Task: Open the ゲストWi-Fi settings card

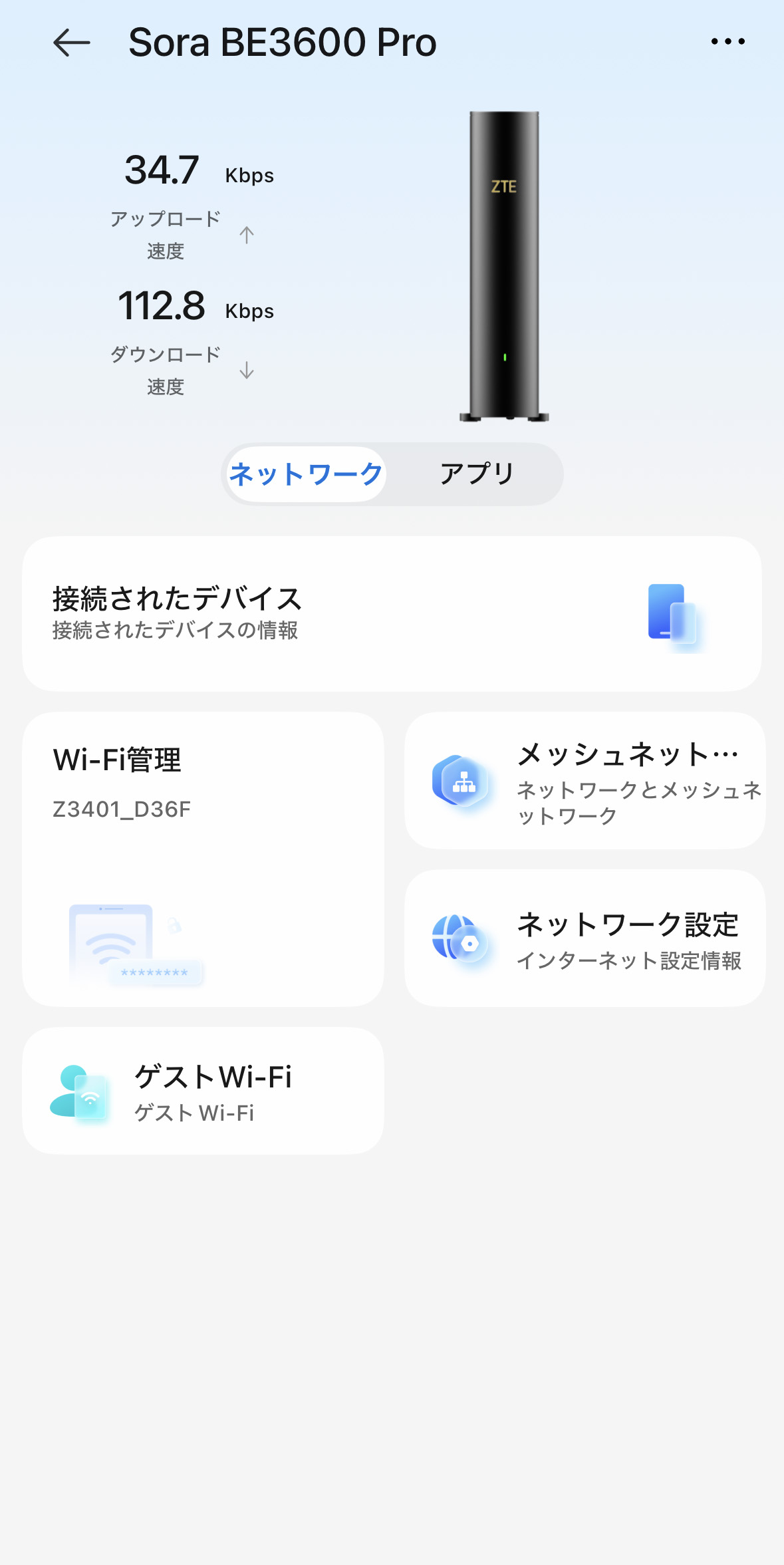Action: click(x=203, y=1089)
